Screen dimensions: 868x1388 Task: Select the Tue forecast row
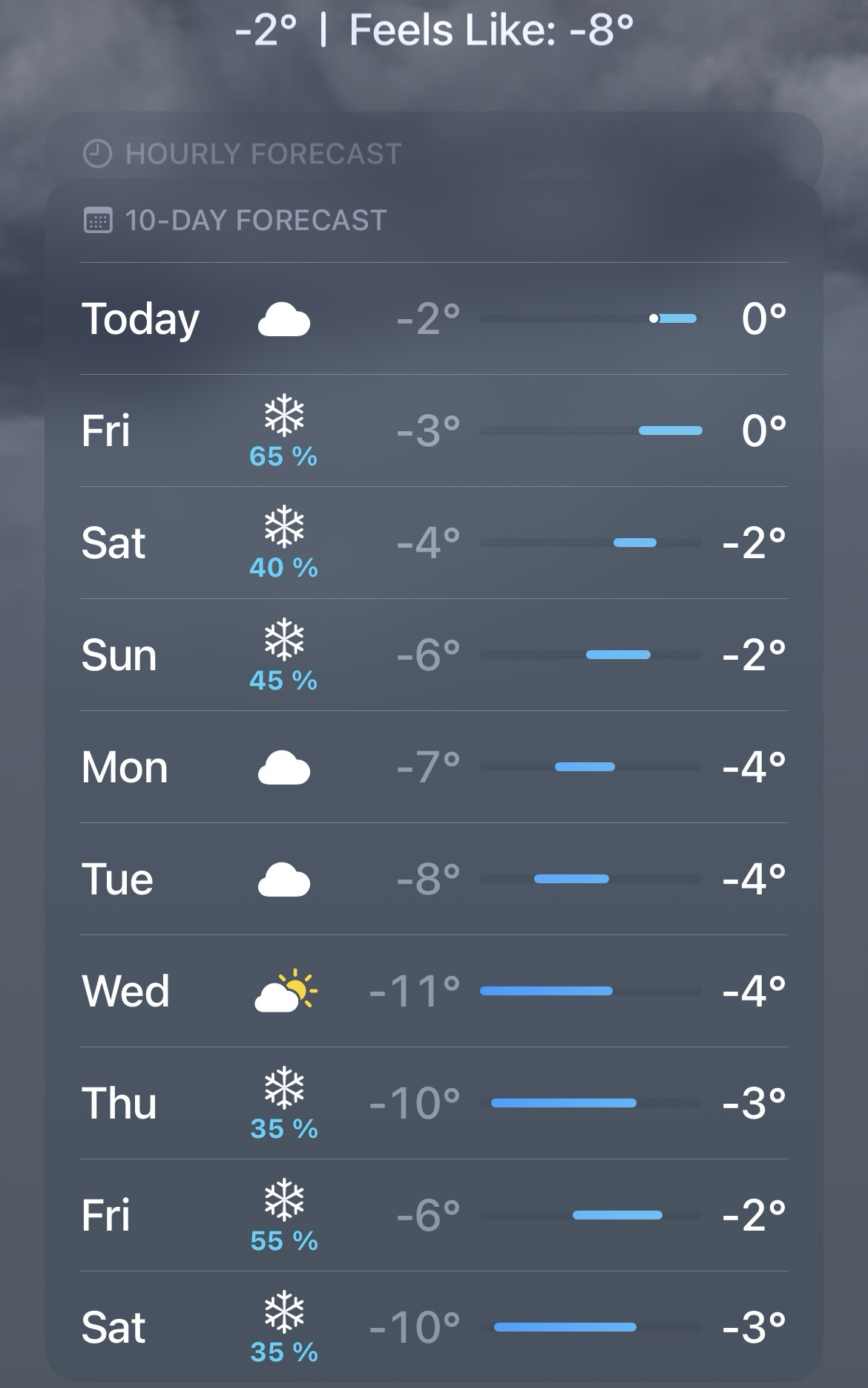click(433, 879)
